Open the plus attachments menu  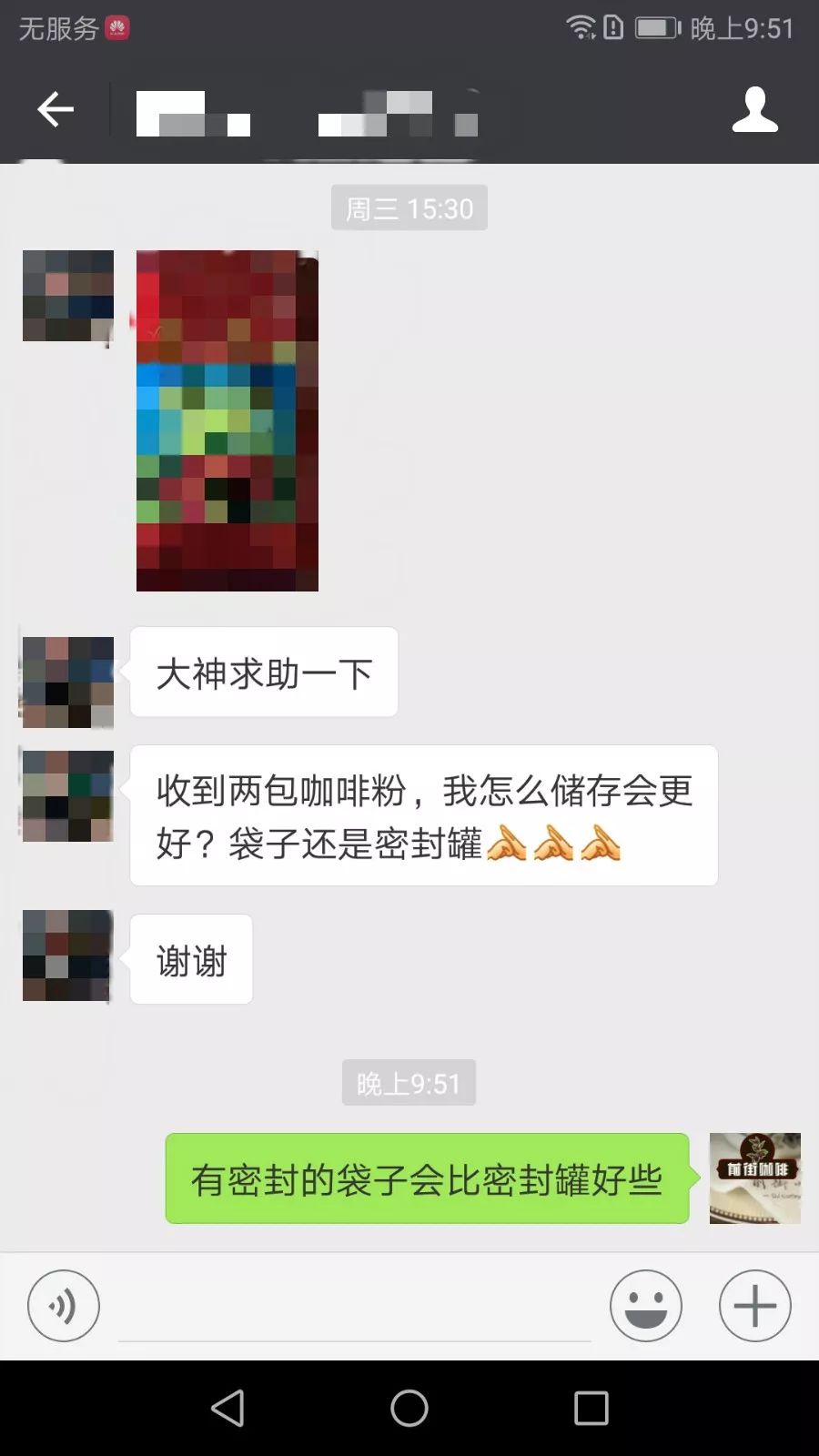(754, 1306)
